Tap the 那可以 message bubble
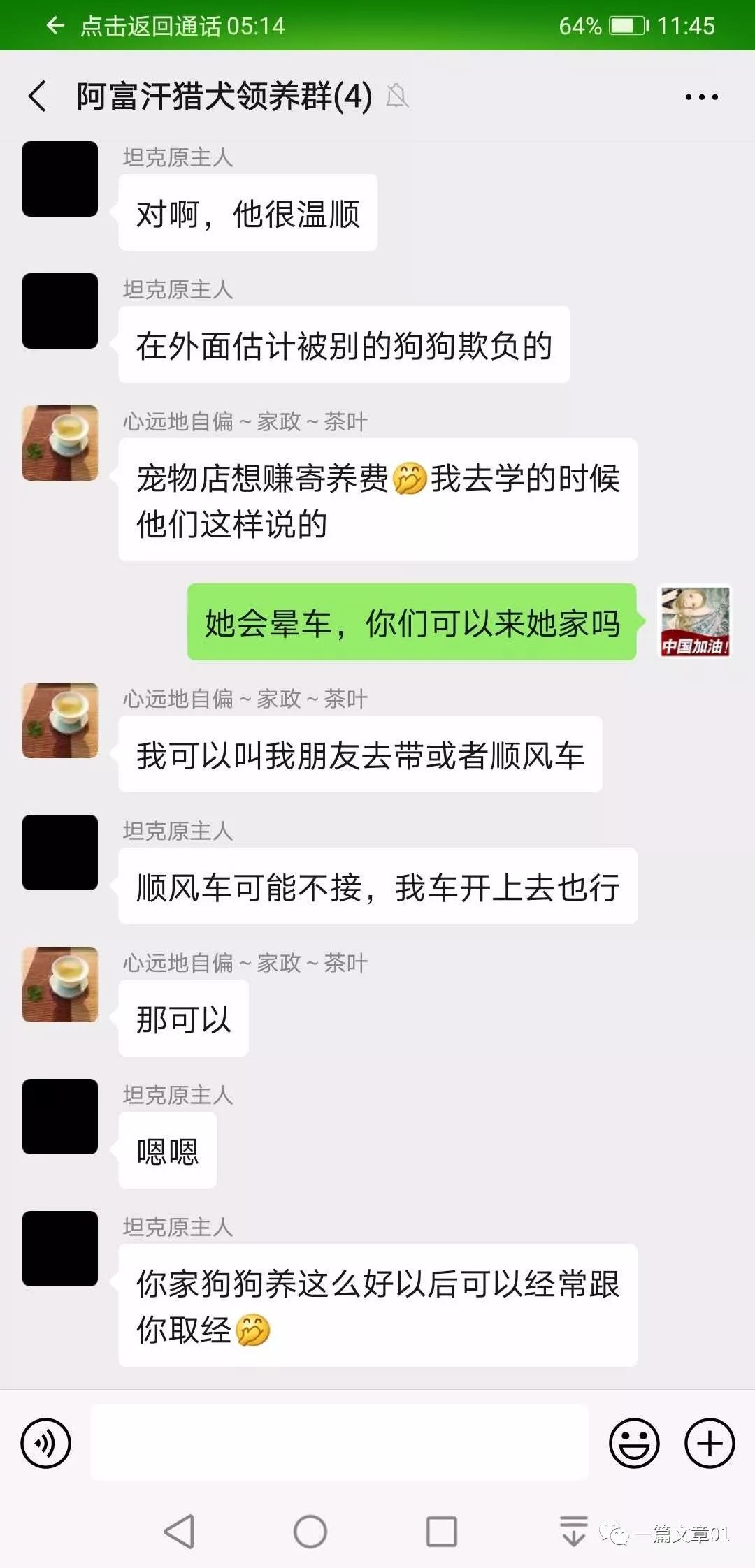This screenshot has width=755, height=1568. click(183, 1017)
